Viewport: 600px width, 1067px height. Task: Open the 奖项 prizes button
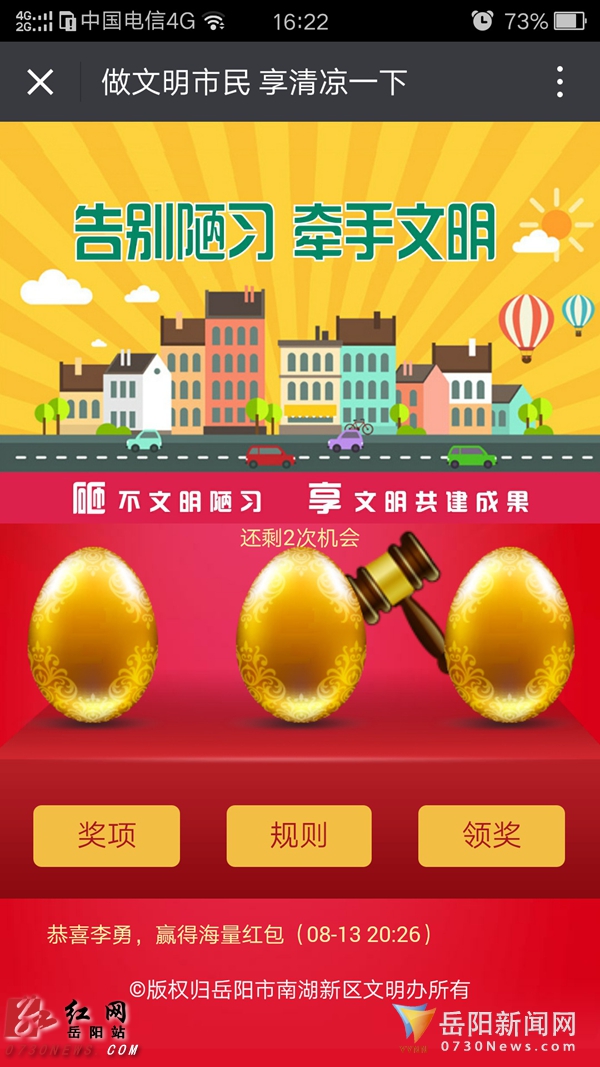pyautogui.click(x=107, y=836)
